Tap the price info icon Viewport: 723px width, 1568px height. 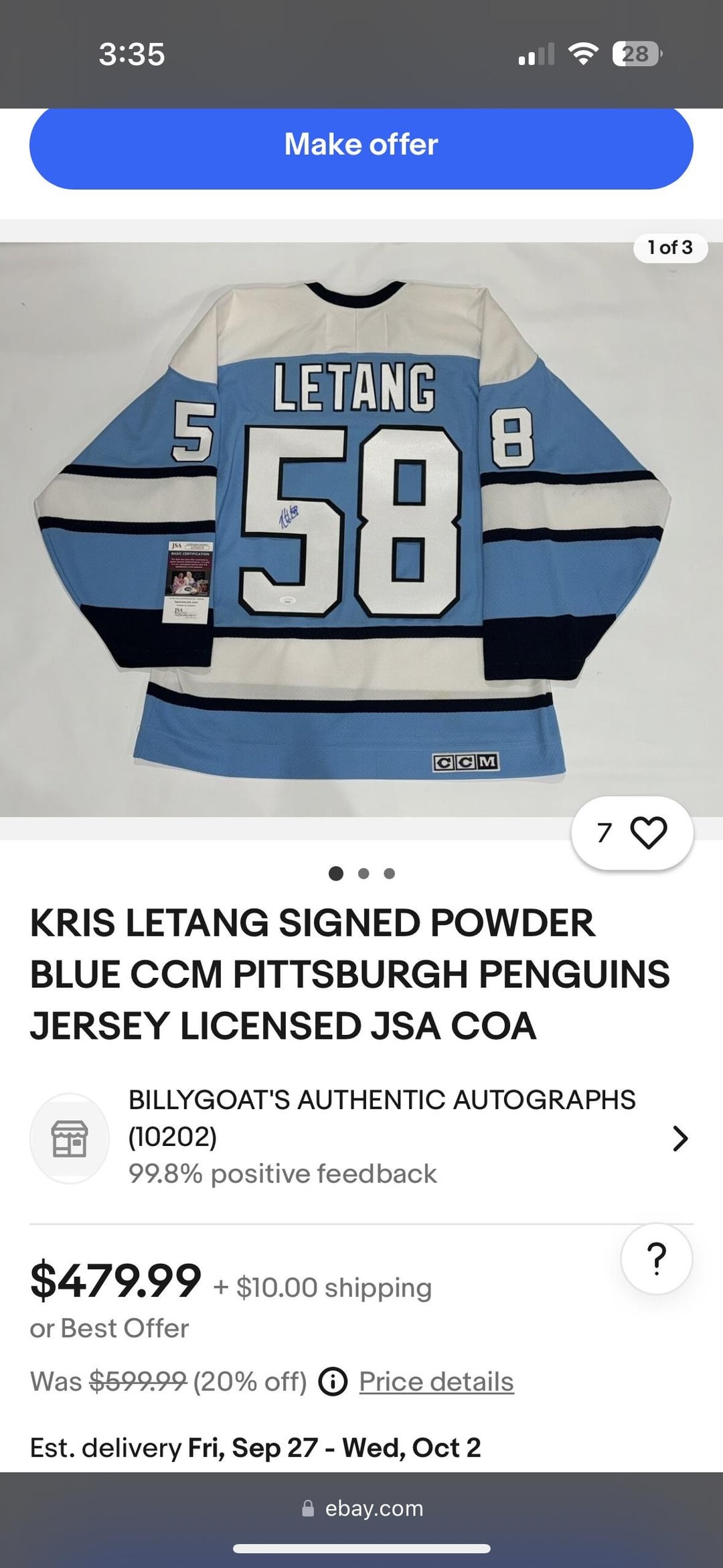click(333, 1382)
